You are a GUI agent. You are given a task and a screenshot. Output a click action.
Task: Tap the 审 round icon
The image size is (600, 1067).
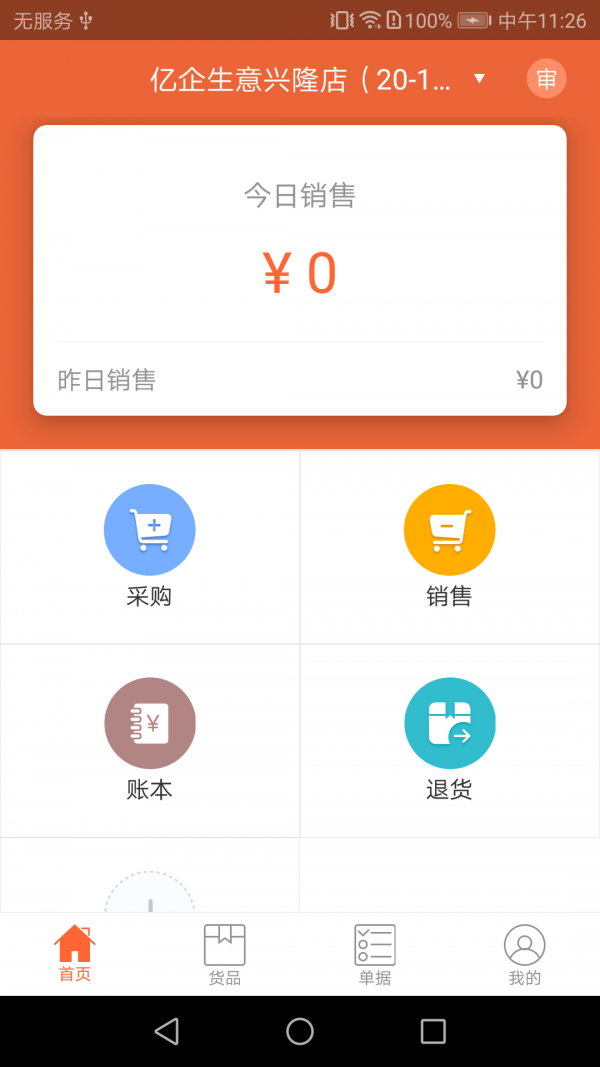[546, 79]
